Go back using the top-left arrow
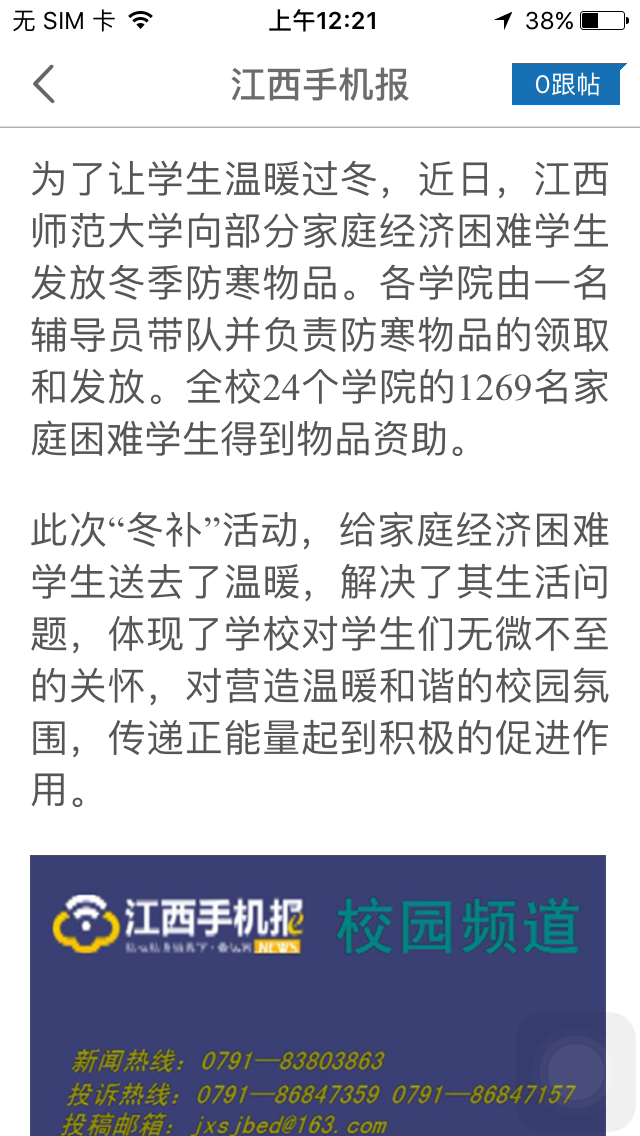The width and height of the screenshot is (640, 1136). click(x=44, y=85)
